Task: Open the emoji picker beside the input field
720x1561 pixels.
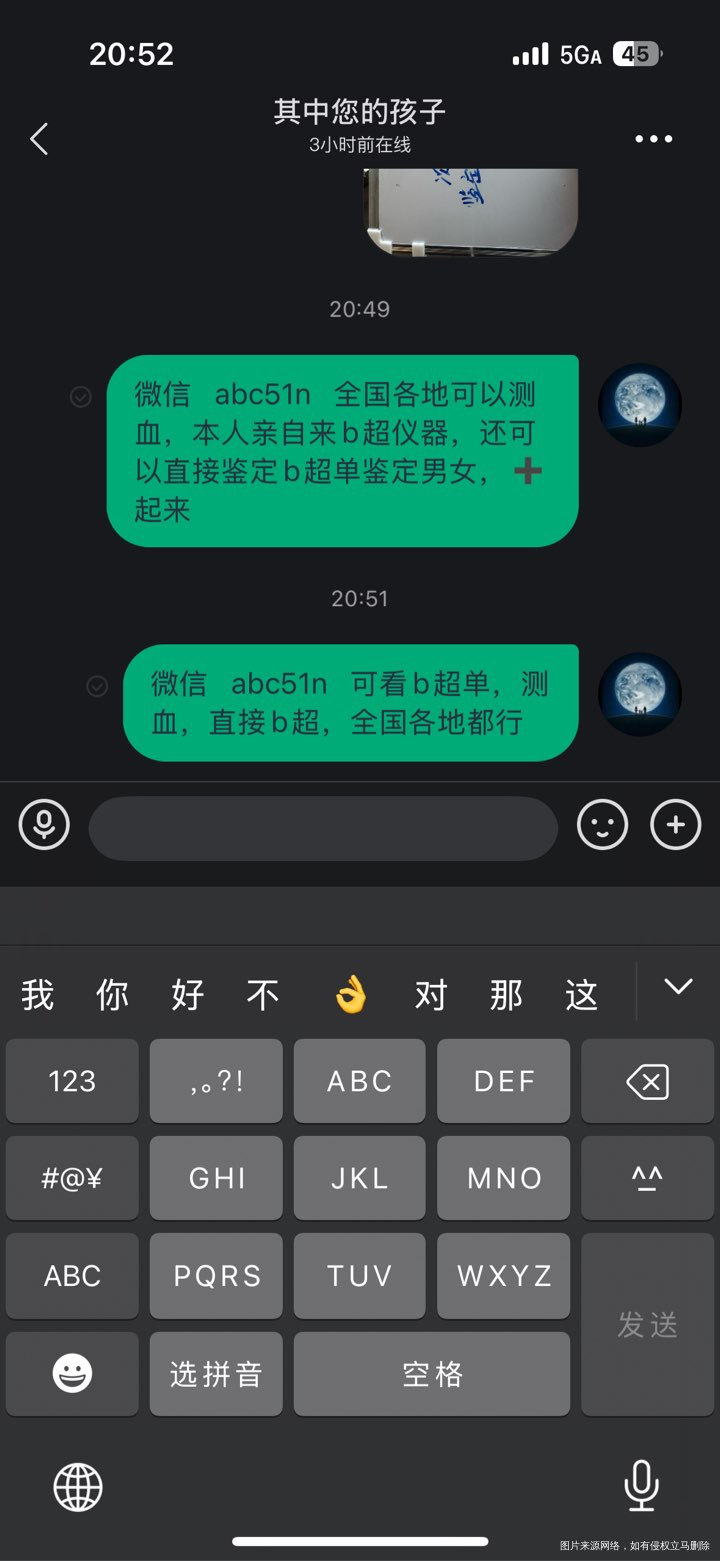Action: (x=602, y=825)
